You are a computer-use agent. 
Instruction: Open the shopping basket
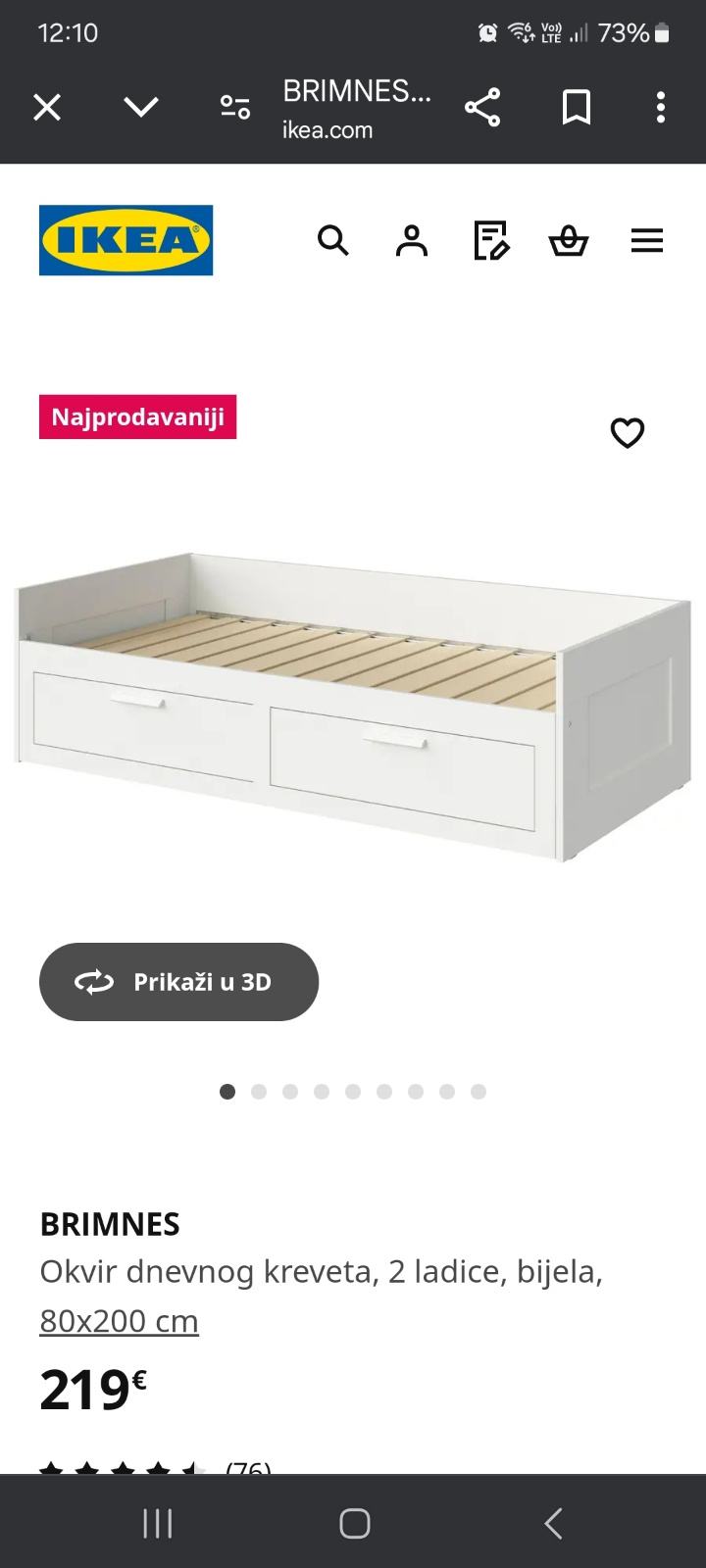point(569,240)
